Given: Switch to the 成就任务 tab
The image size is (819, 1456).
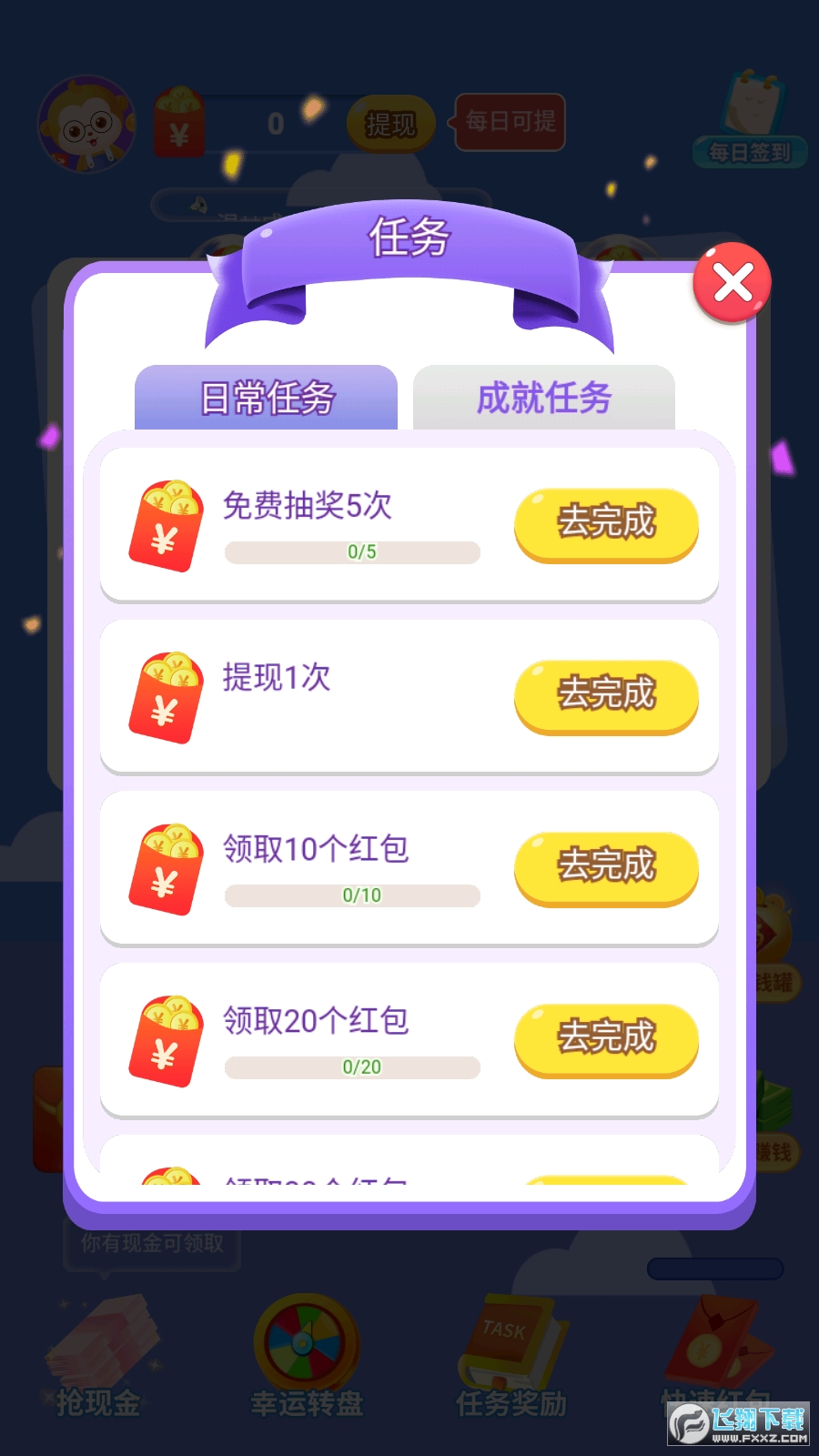Looking at the screenshot, I should tap(544, 398).
